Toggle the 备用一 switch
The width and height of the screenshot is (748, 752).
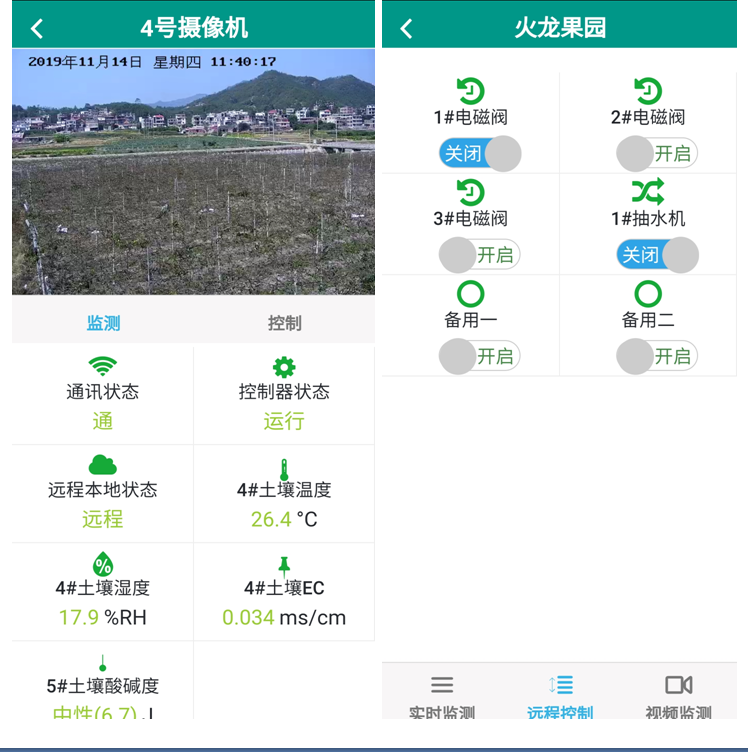480,356
